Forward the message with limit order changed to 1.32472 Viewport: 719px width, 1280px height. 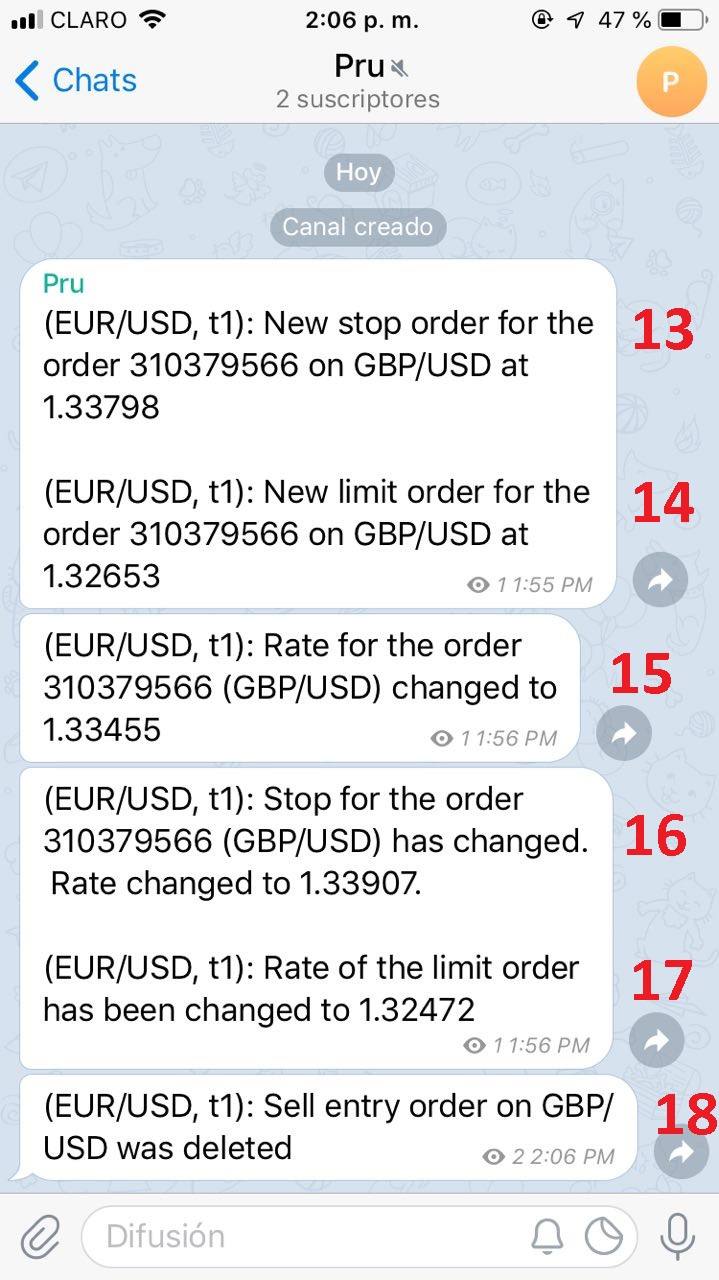click(x=657, y=1041)
